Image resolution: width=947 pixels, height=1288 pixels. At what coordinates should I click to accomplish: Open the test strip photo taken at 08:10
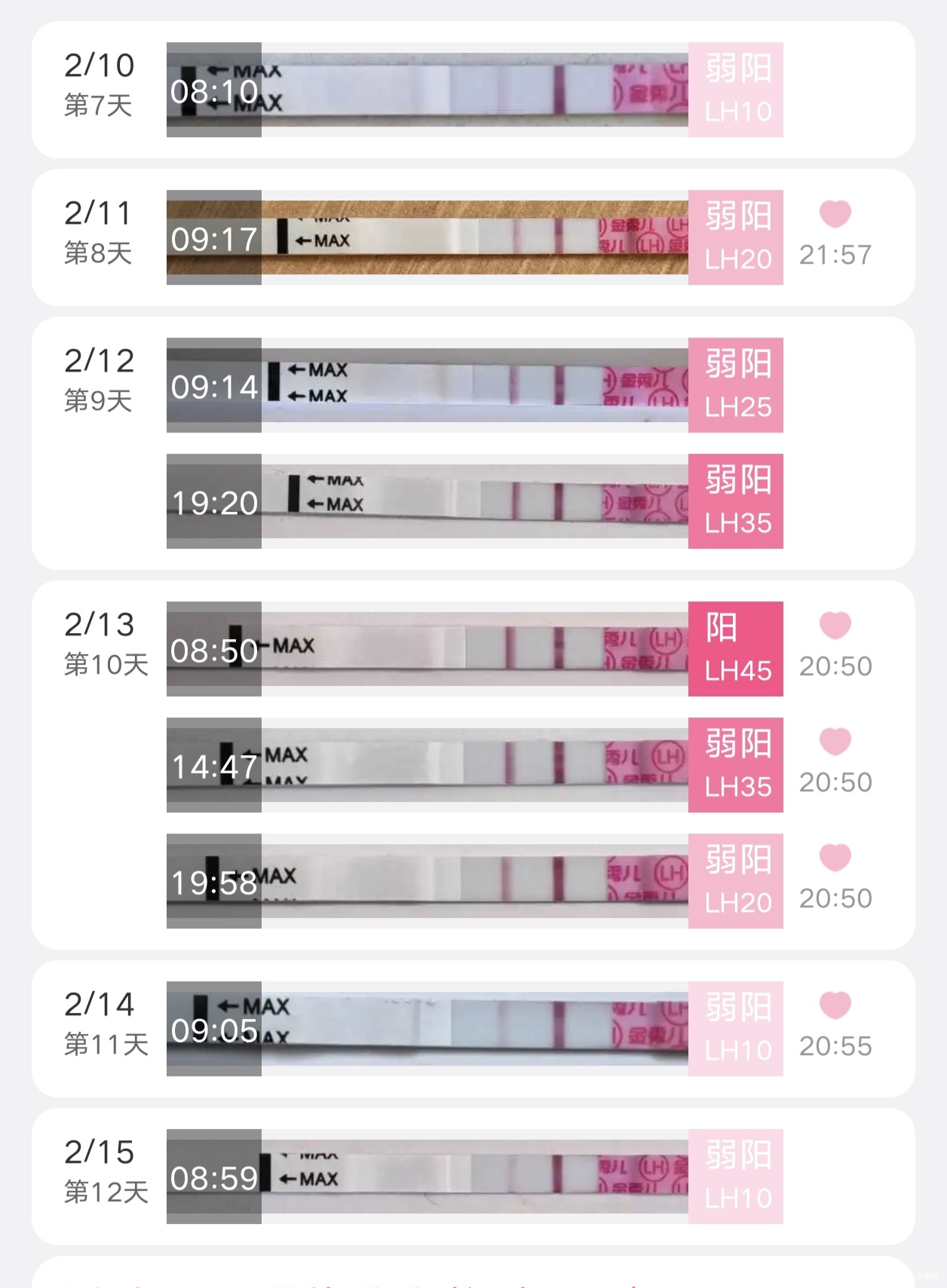(213, 92)
